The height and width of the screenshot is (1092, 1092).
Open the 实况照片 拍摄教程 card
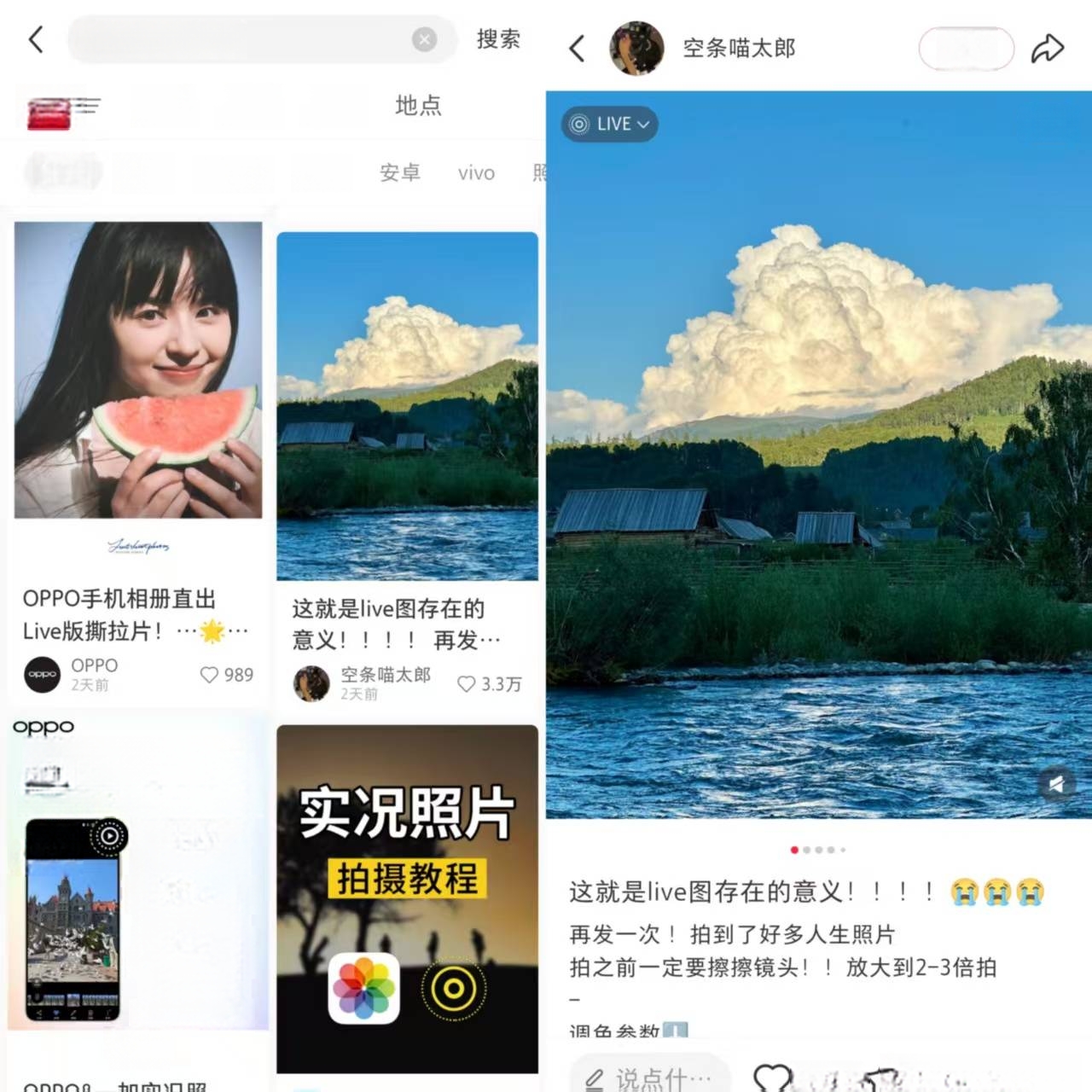407,897
